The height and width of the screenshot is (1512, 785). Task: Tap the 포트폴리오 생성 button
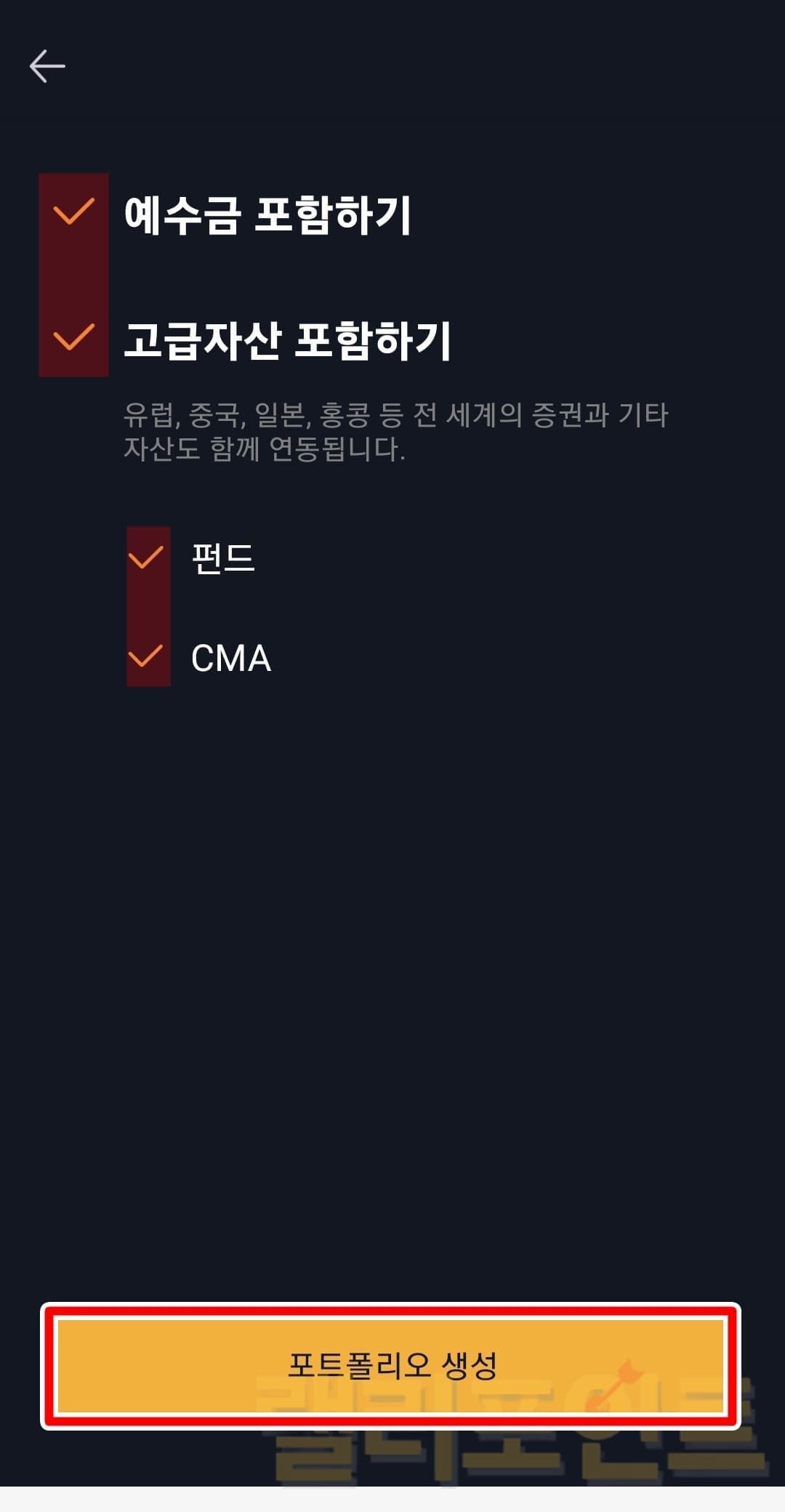(x=391, y=1365)
